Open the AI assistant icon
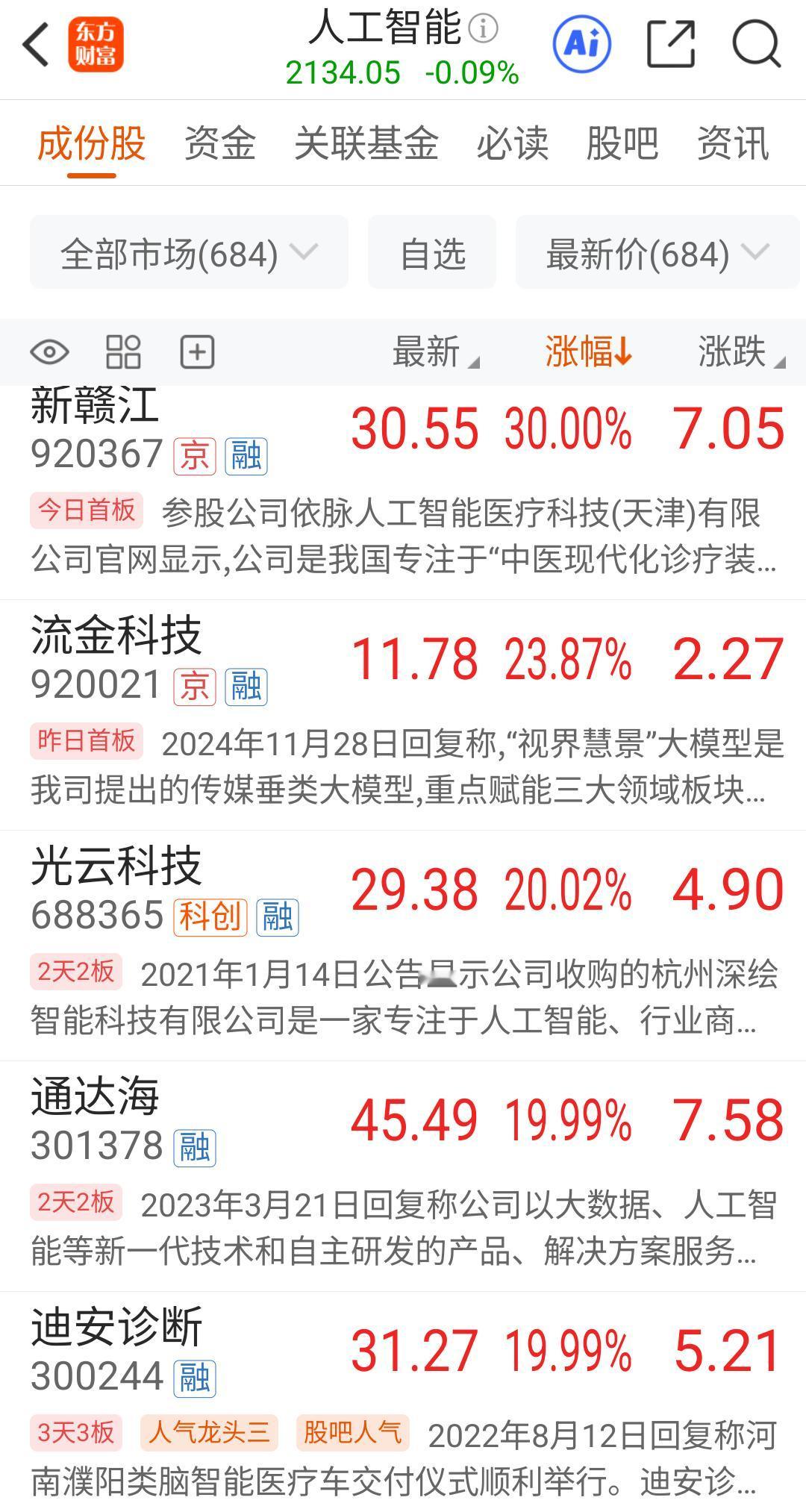The image size is (806, 1512). click(x=581, y=44)
